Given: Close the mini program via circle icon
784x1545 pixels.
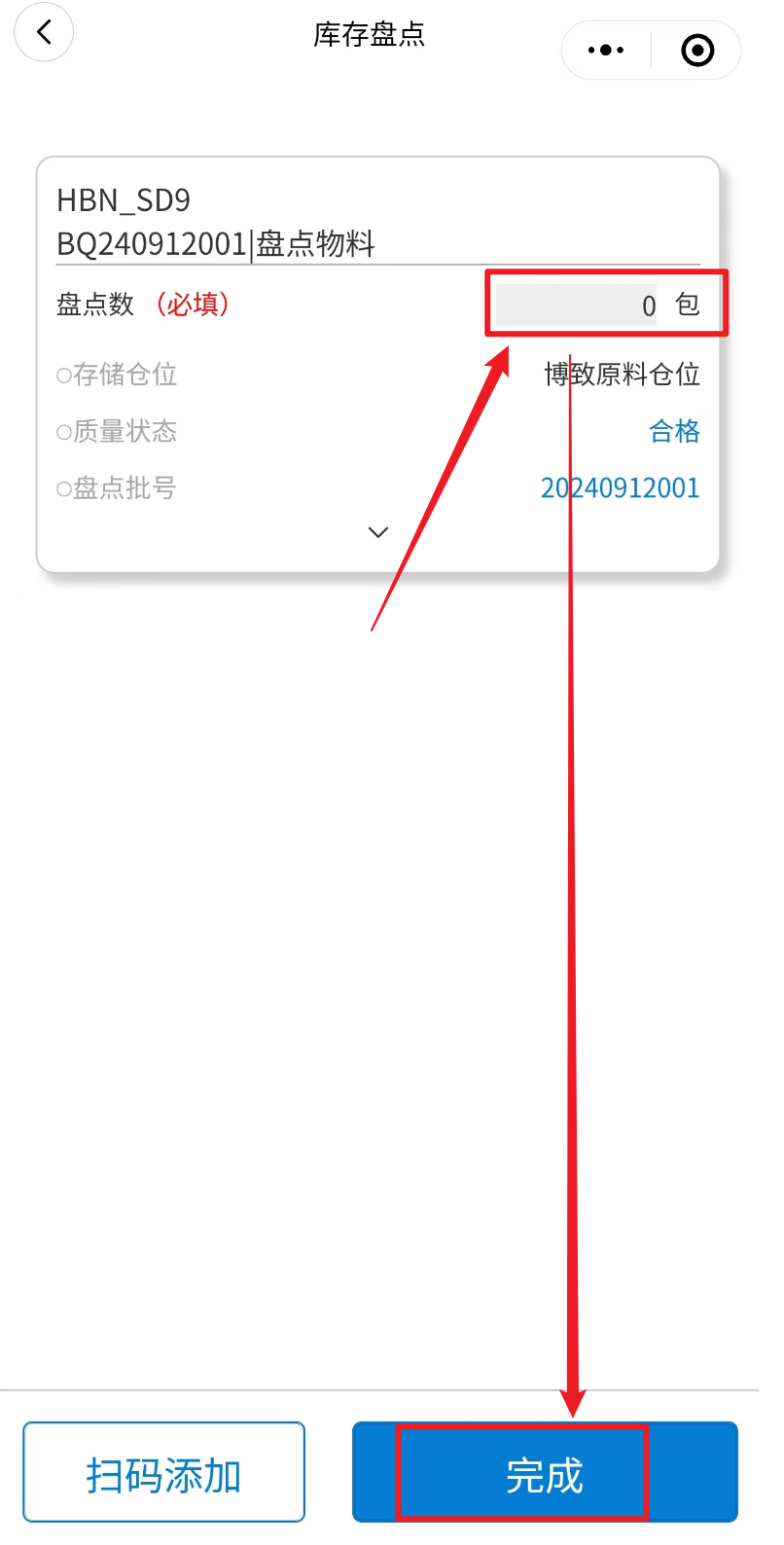Looking at the screenshot, I should tap(697, 50).
